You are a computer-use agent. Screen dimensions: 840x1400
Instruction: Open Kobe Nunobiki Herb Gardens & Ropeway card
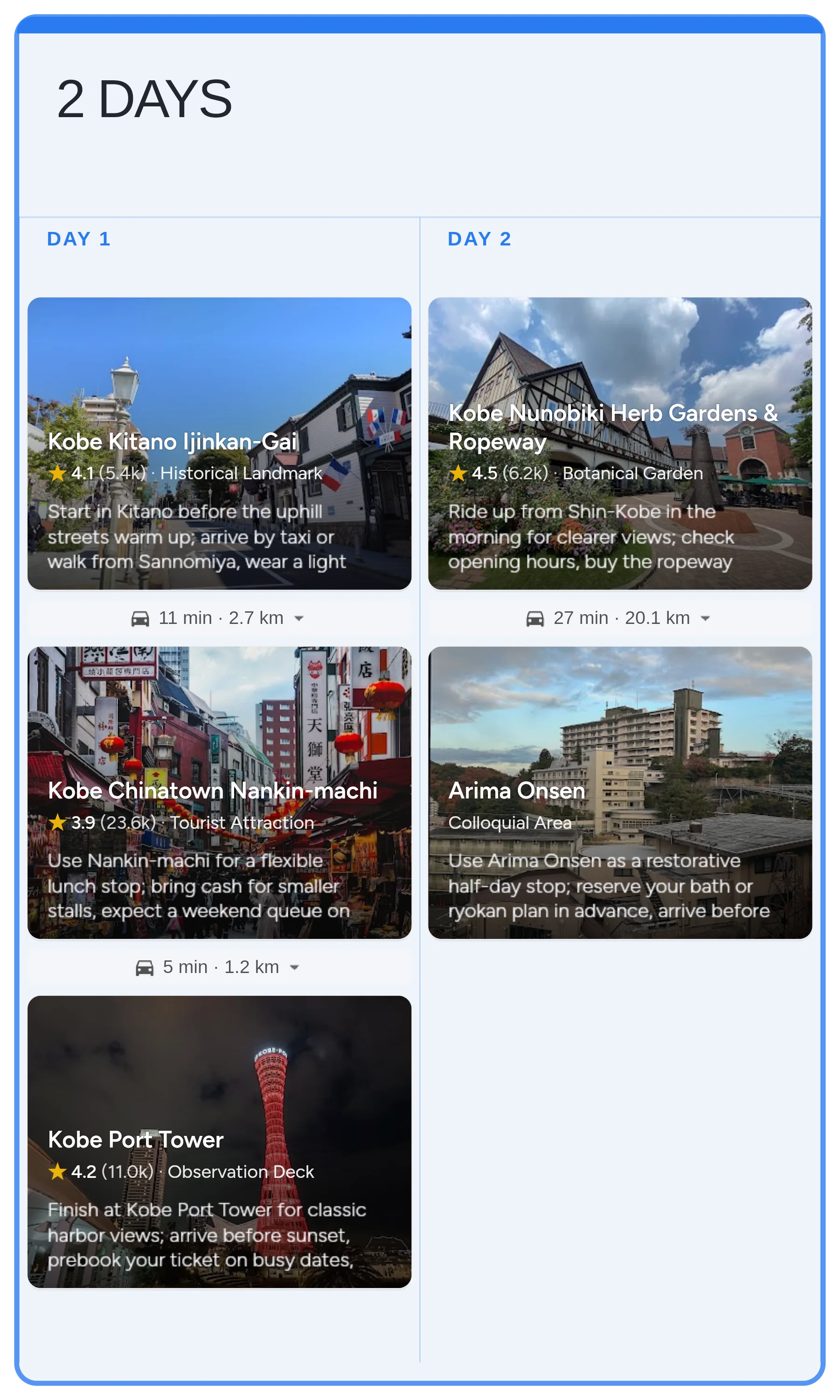tap(620, 443)
